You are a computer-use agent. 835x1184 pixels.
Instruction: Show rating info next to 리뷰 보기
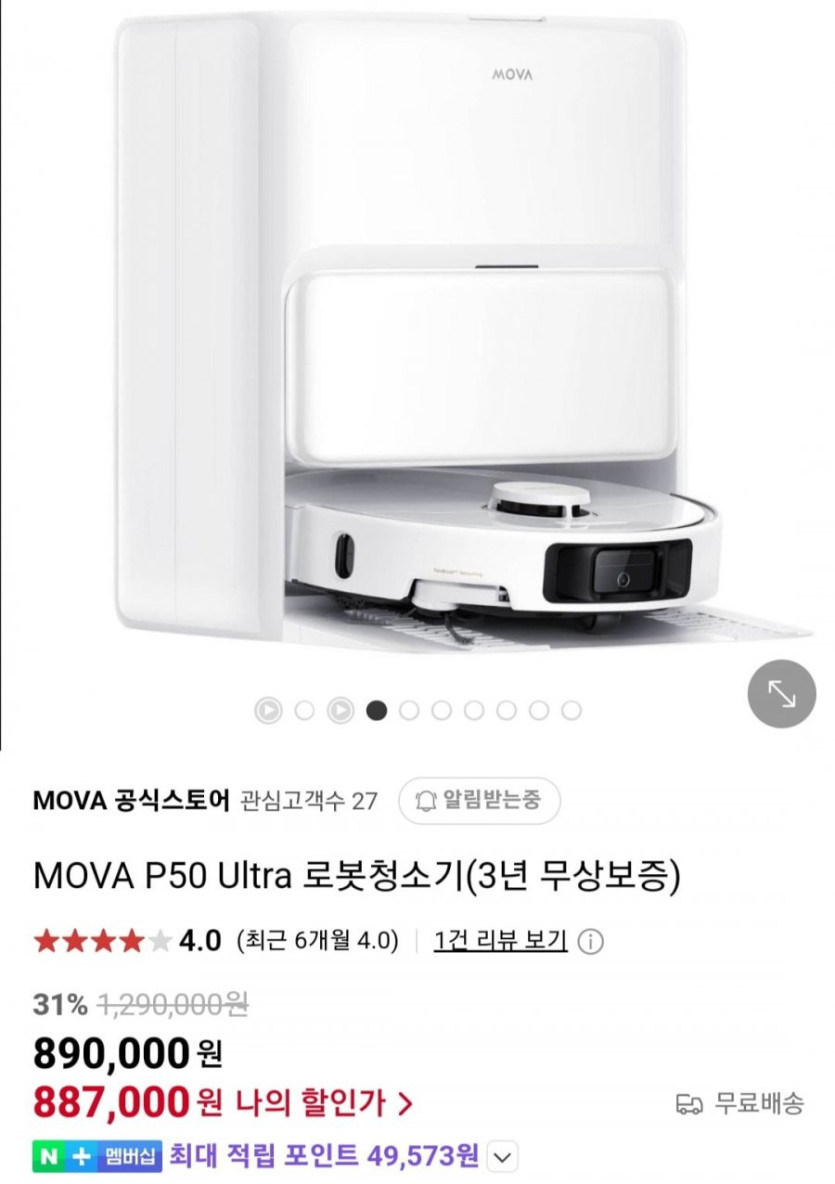(591, 942)
